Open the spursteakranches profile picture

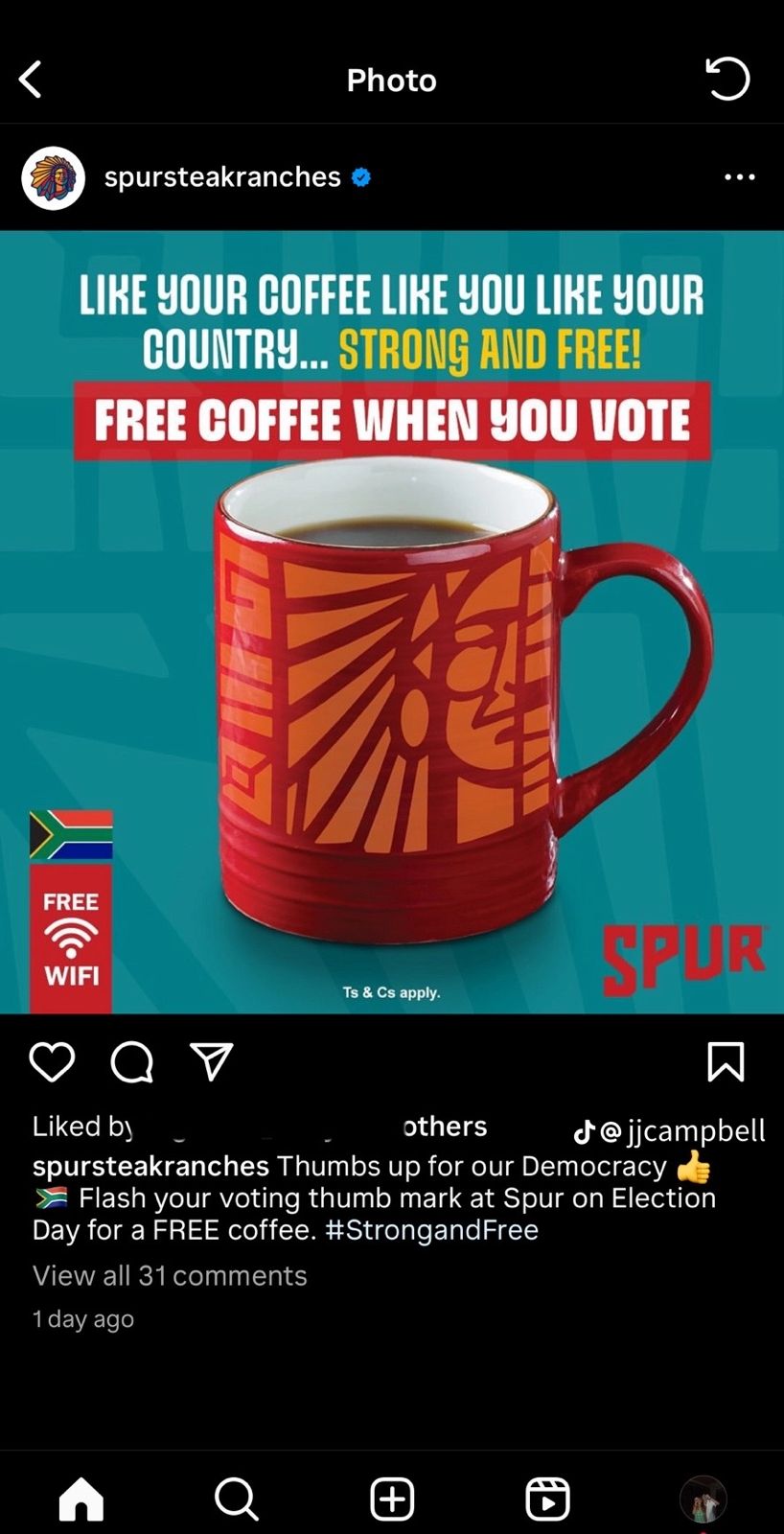coord(54,177)
